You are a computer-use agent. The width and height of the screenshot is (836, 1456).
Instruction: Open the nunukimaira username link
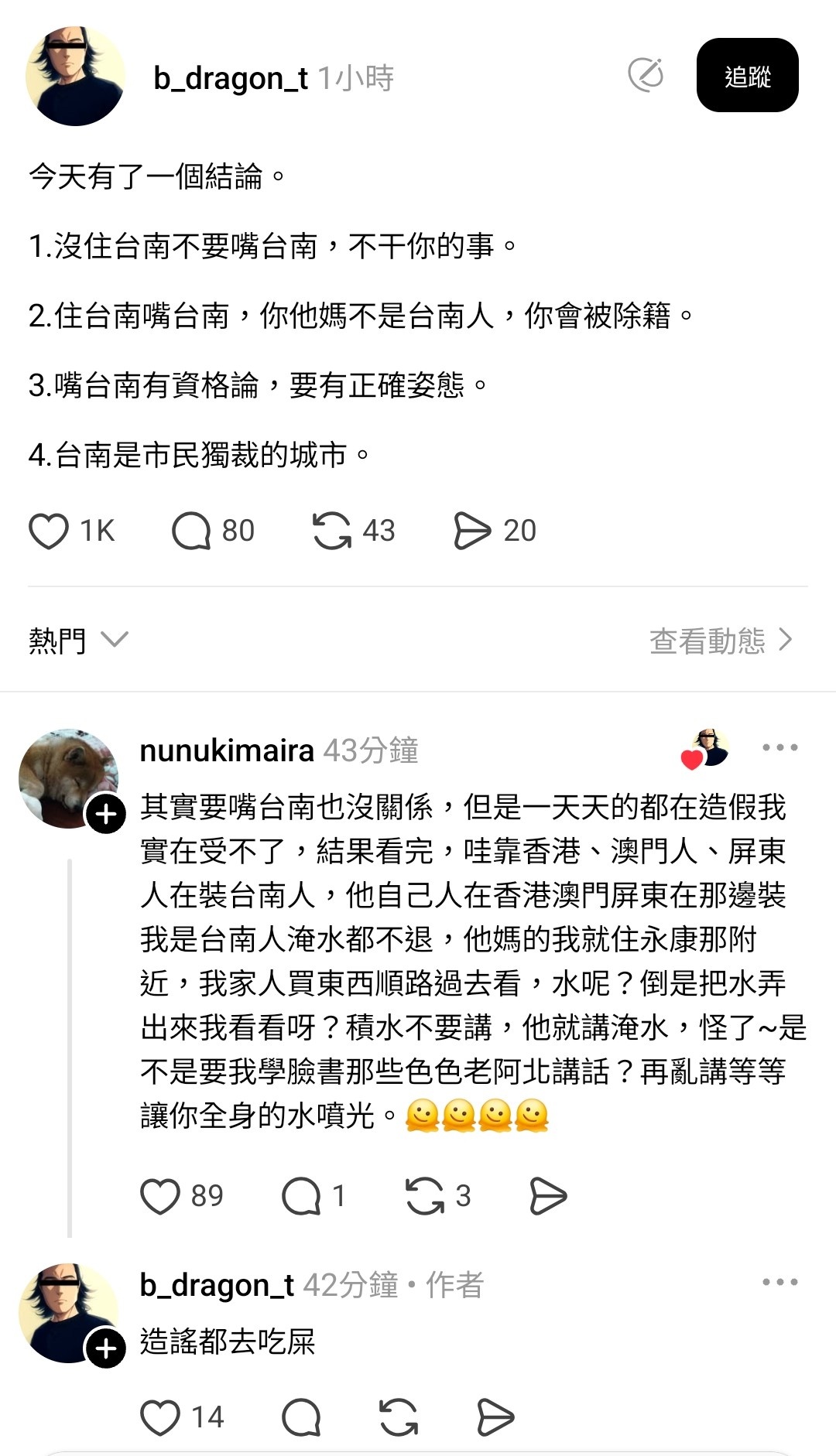click(x=227, y=750)
